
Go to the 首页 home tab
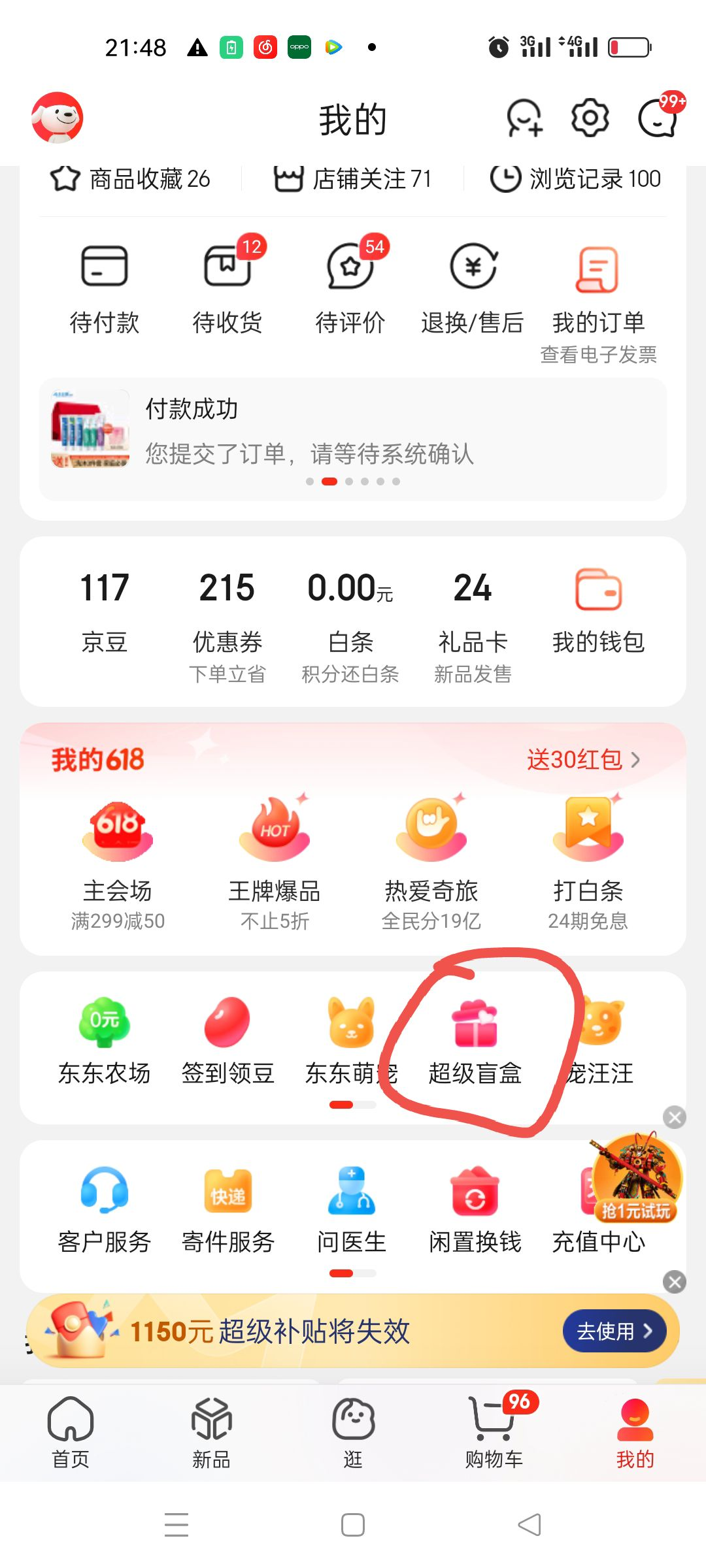(71, 1431)
